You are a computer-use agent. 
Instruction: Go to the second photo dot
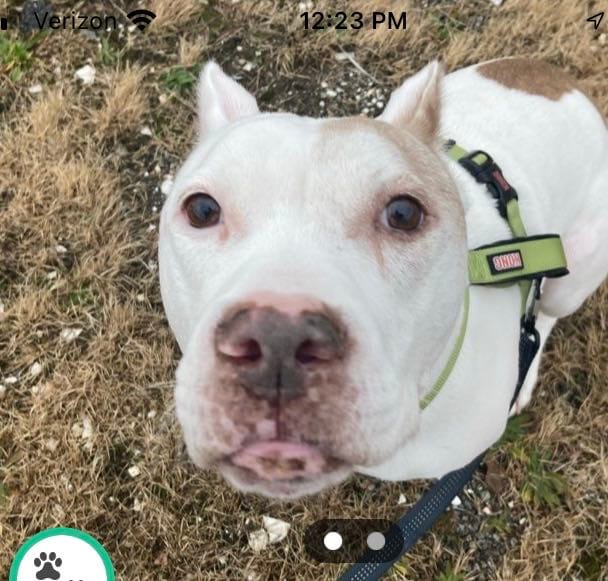(x=376, y=541)
